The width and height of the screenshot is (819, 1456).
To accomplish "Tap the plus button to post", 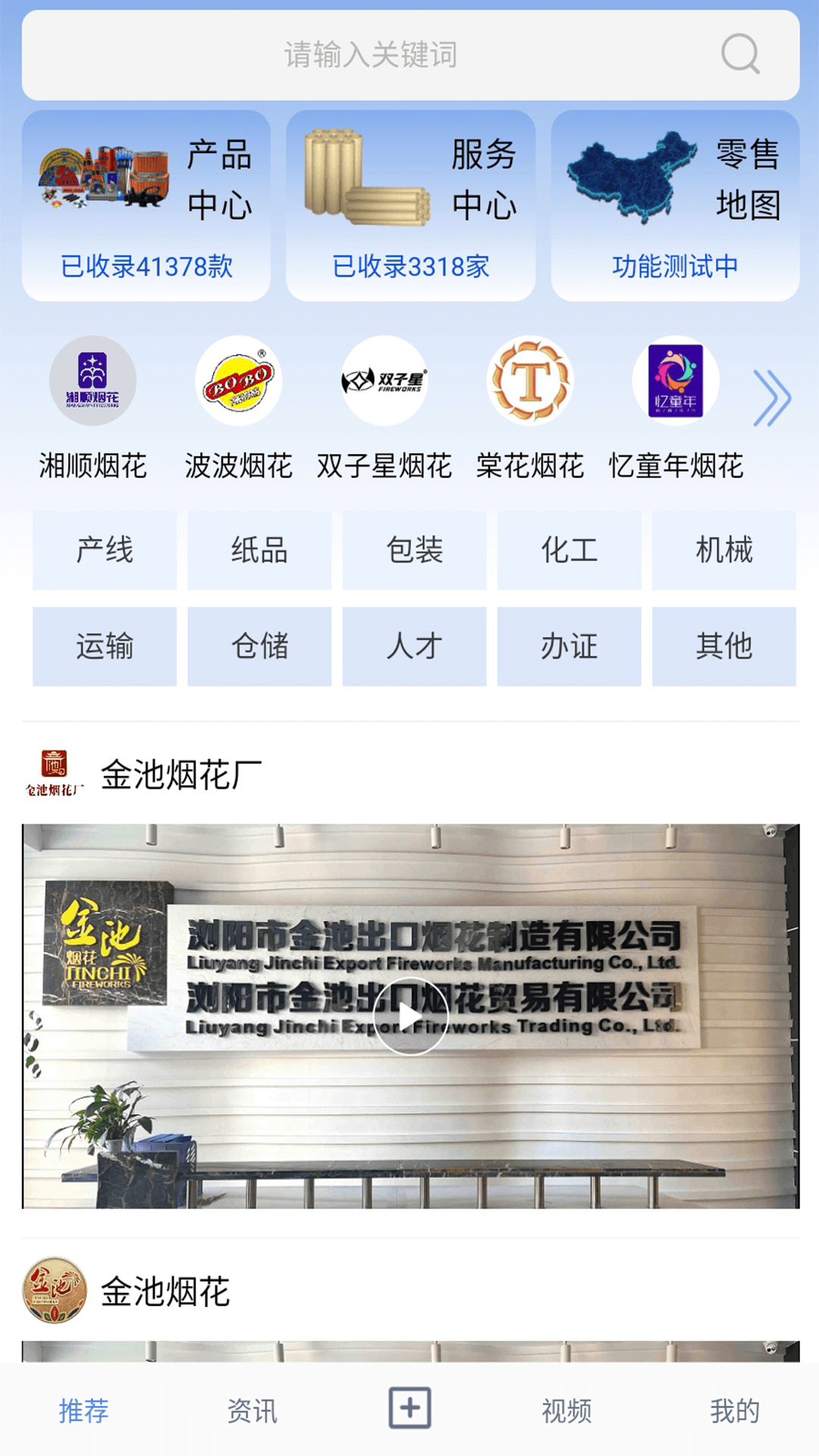I will coord(410,1408).
